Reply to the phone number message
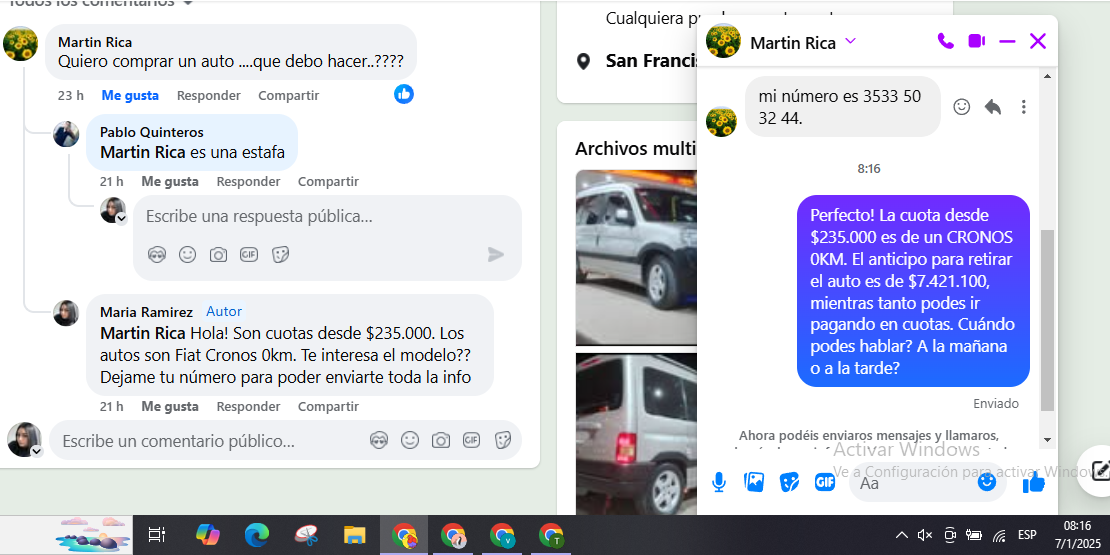 (x=992, y=106)
